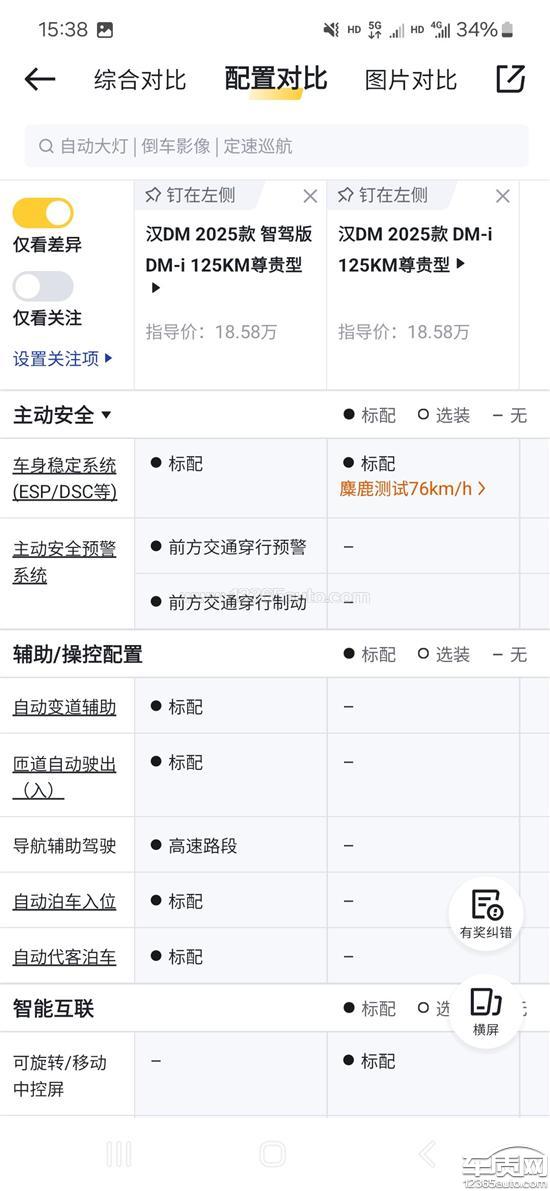Open 自动泊车入位 explanation
550x1191 pixels.
tap(65, 901)
